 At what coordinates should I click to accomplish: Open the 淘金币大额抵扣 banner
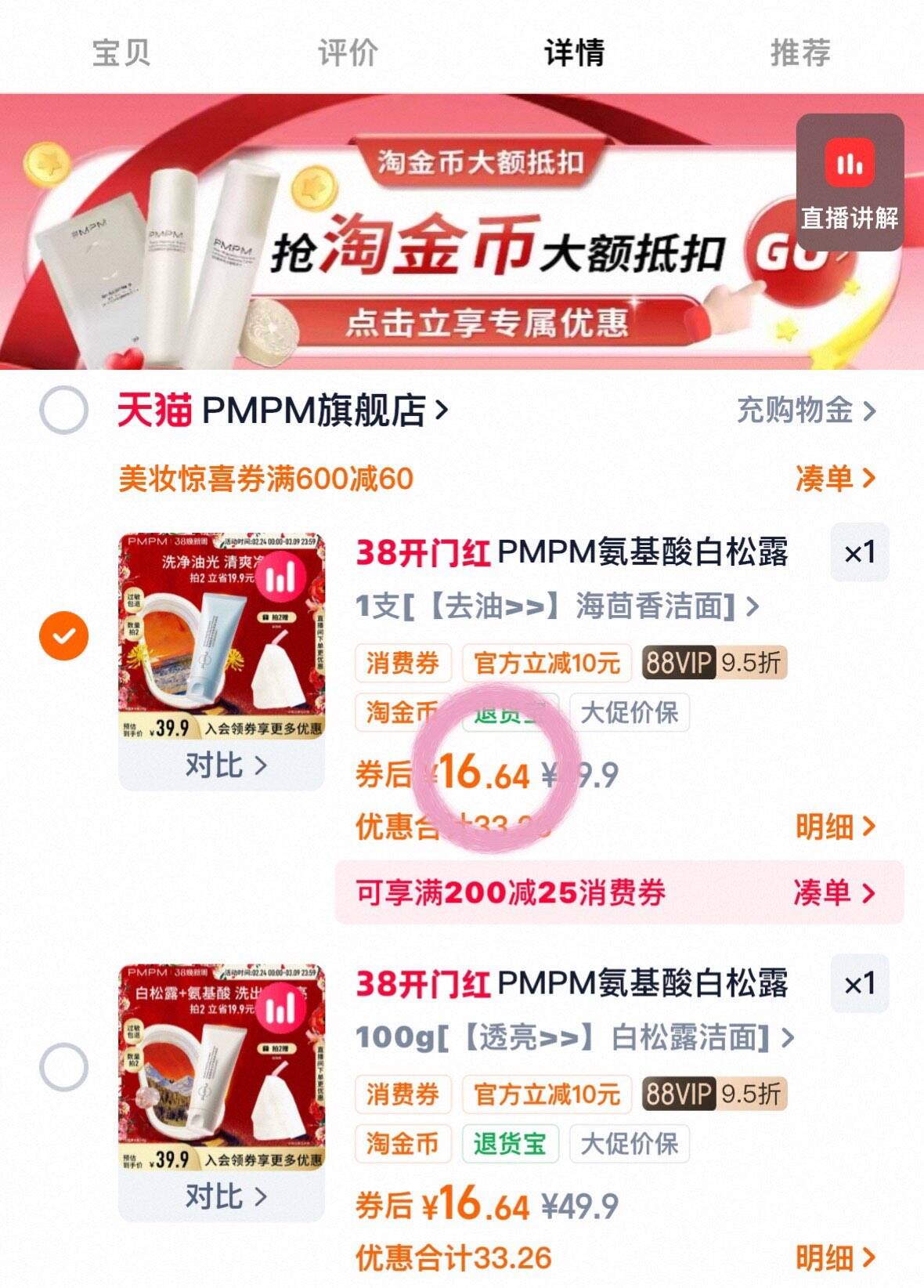coord(462,232)
